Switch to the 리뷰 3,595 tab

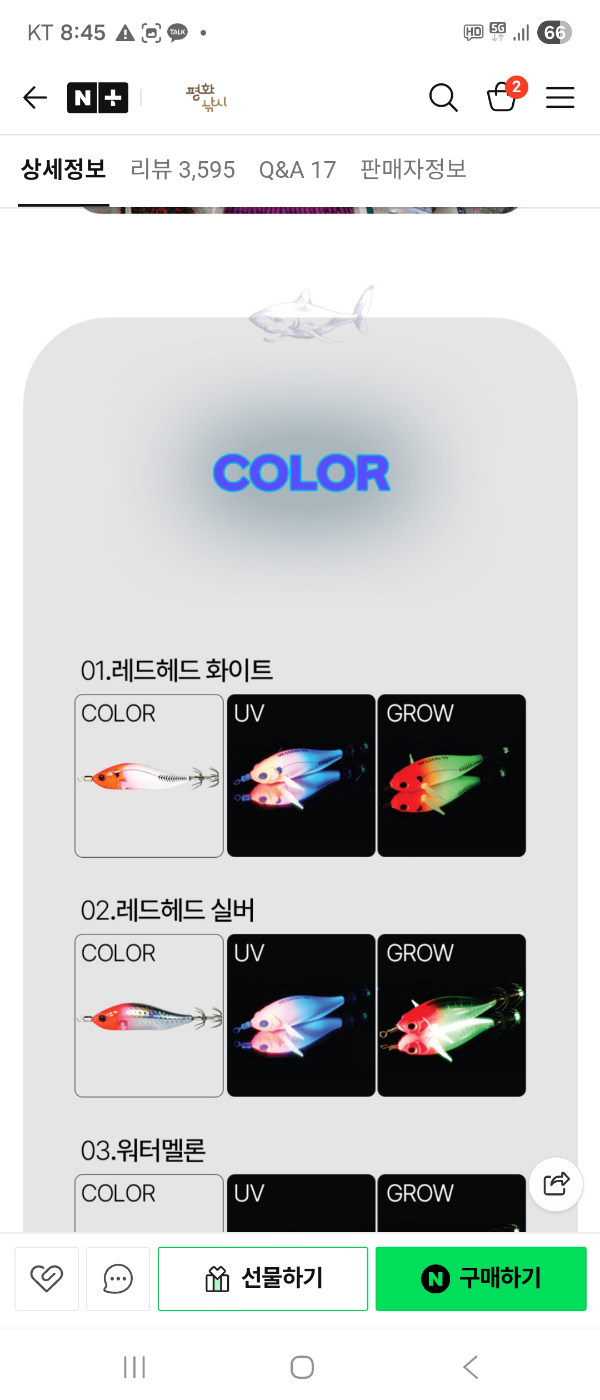(x=183, y=169)
